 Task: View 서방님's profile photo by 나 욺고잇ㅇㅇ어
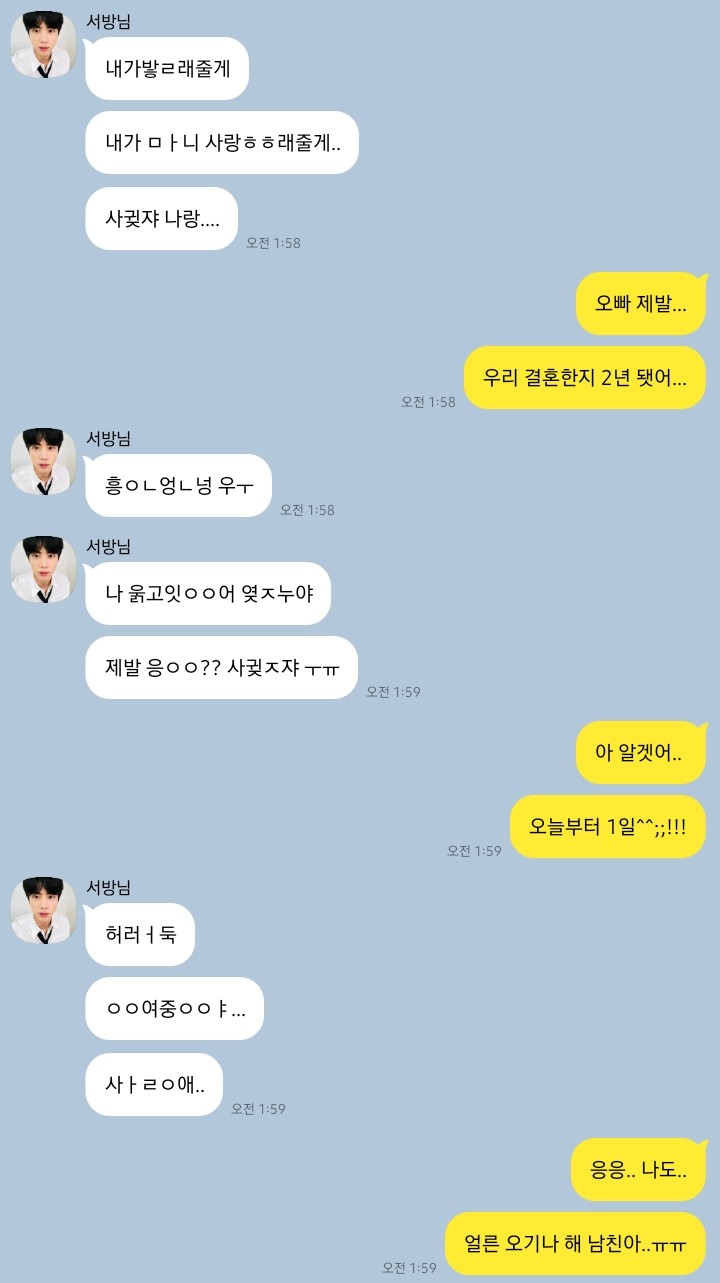tap(43, 570)
